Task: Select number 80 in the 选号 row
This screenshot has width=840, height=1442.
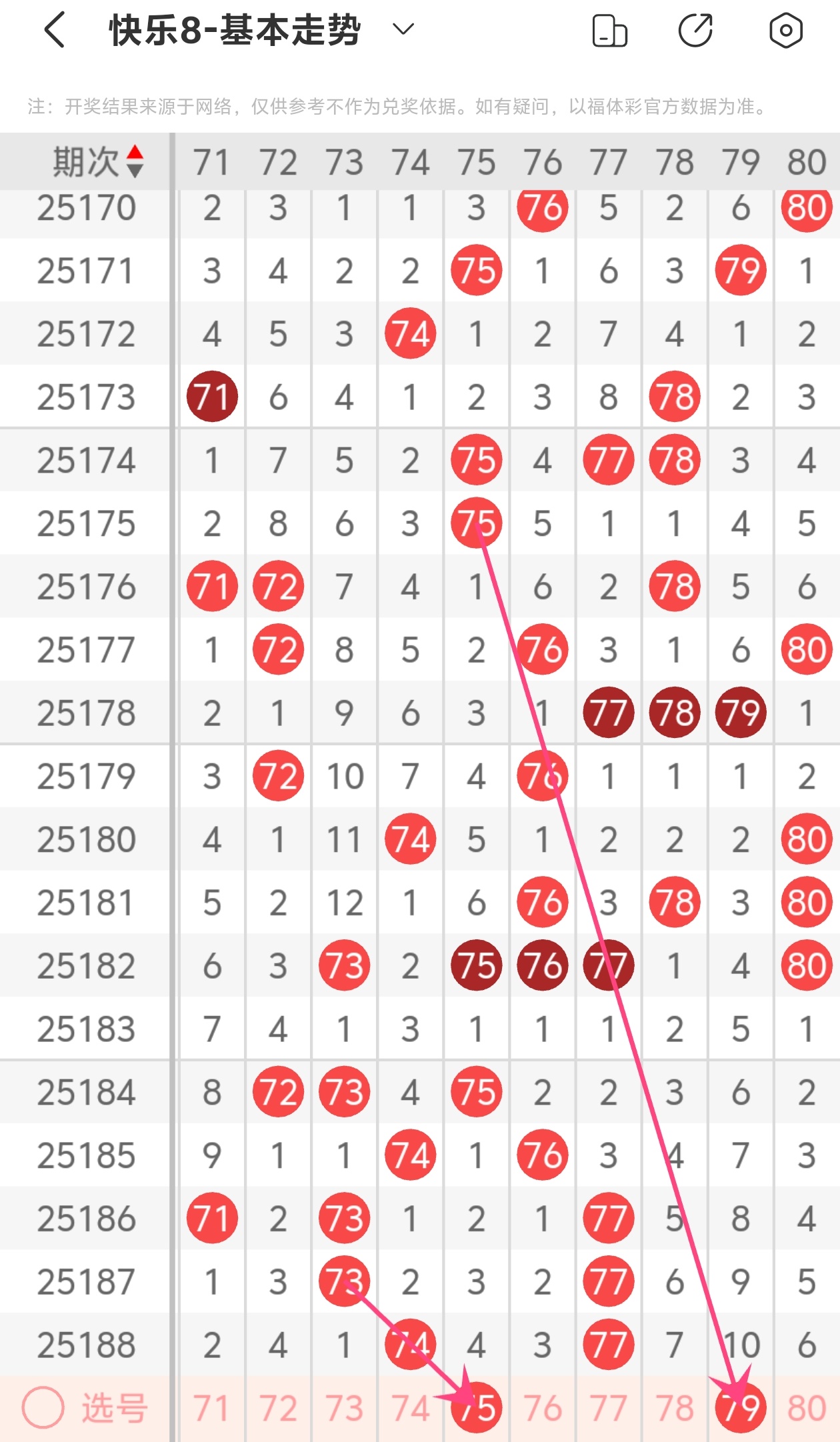Action: 807,1408
